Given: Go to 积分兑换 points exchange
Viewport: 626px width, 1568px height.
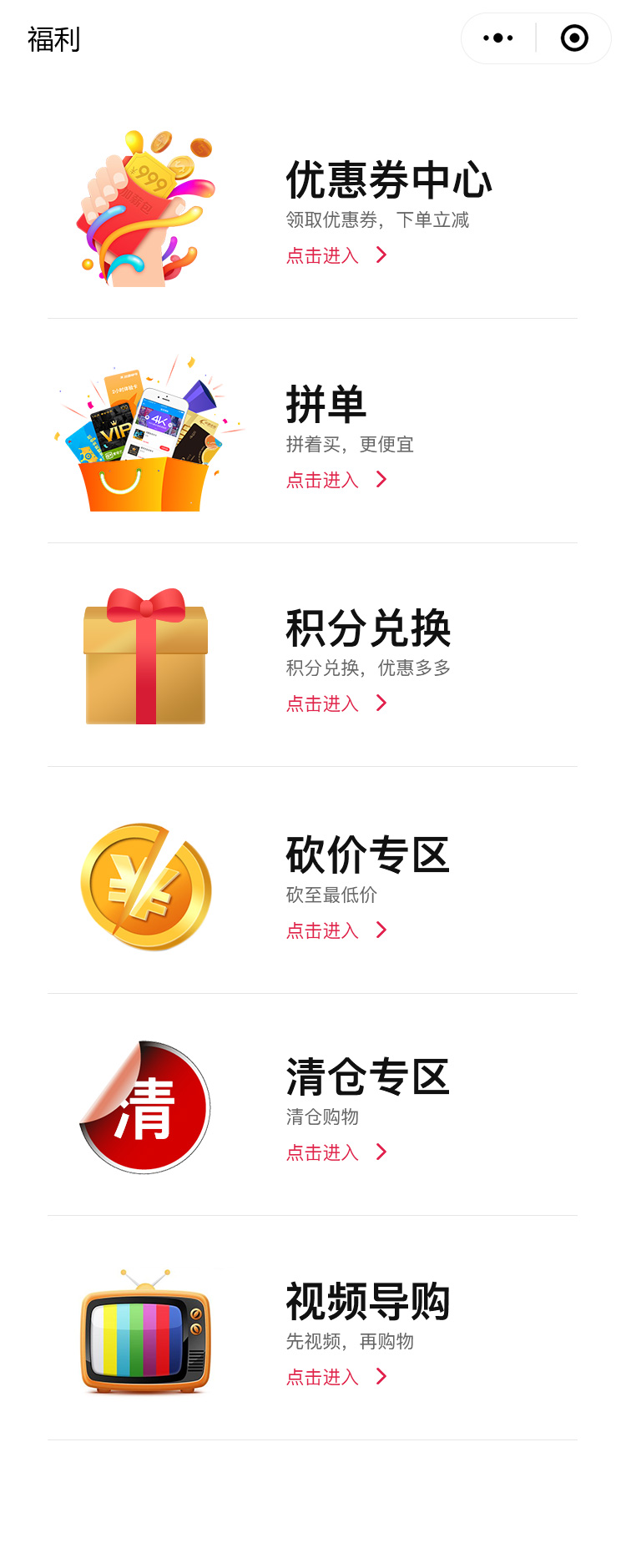Looking at the screenshot, I should [336, 703].
